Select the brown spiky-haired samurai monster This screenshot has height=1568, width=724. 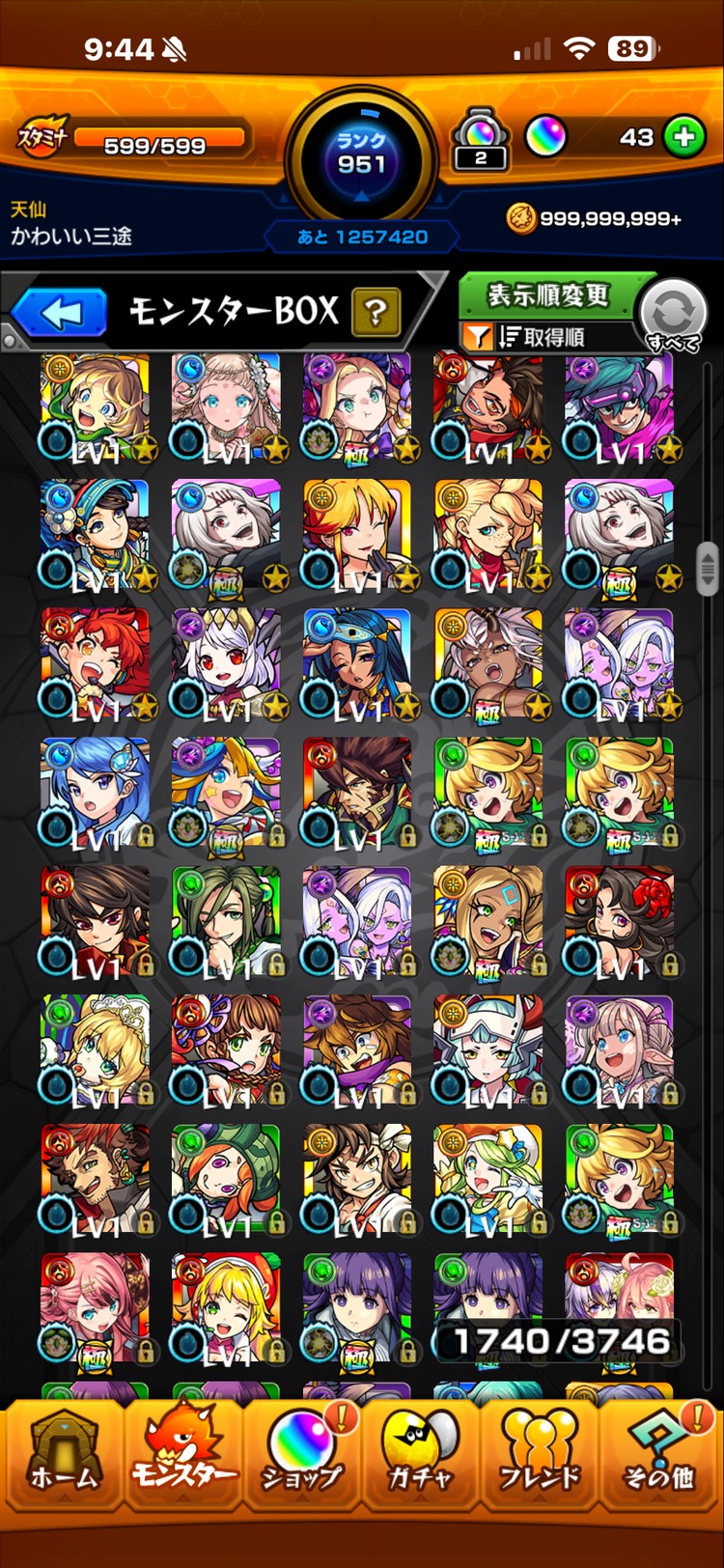coord(357,792)
